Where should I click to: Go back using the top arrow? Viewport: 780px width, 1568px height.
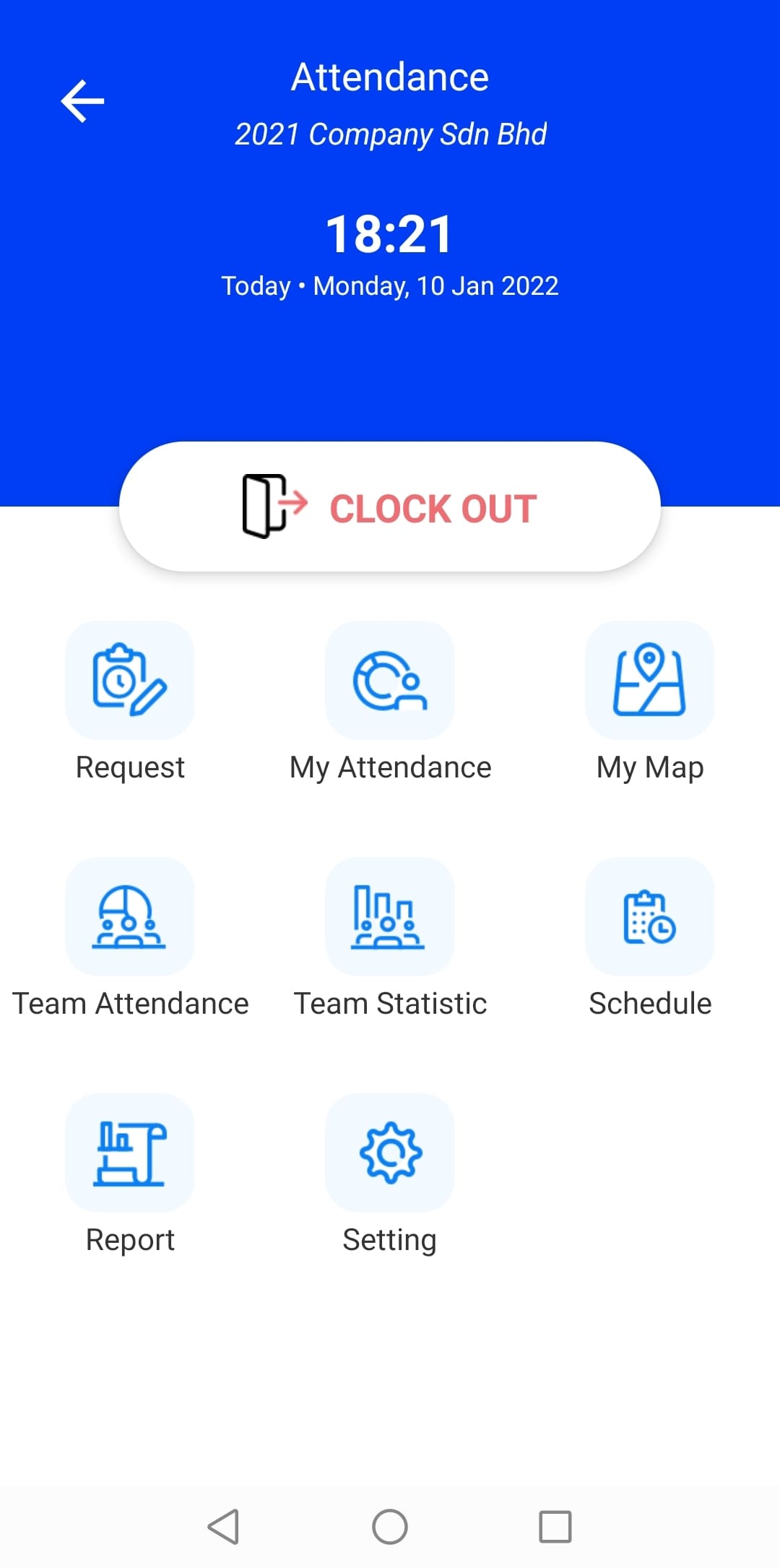click(x=83, y=101)
